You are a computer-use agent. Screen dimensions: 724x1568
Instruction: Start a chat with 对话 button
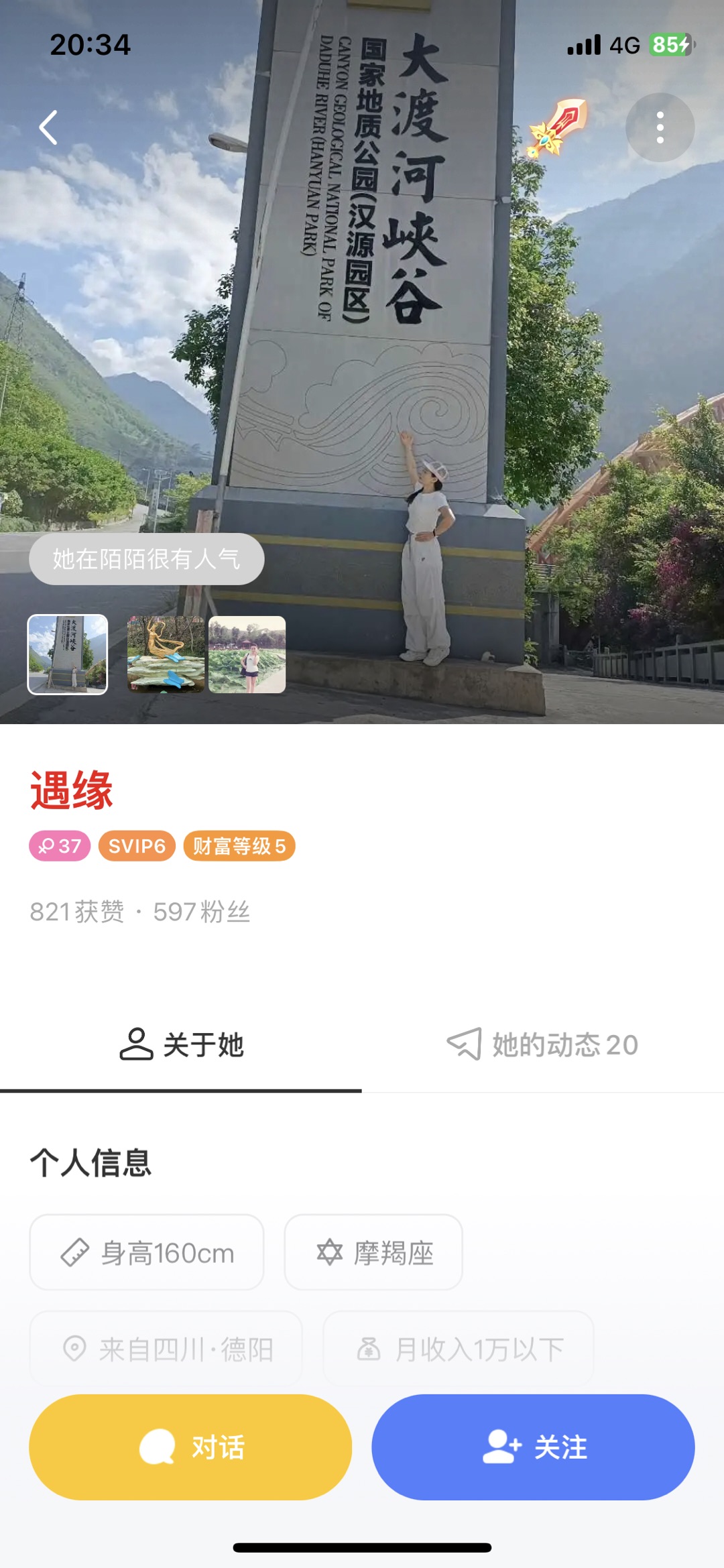(190, 1447)
